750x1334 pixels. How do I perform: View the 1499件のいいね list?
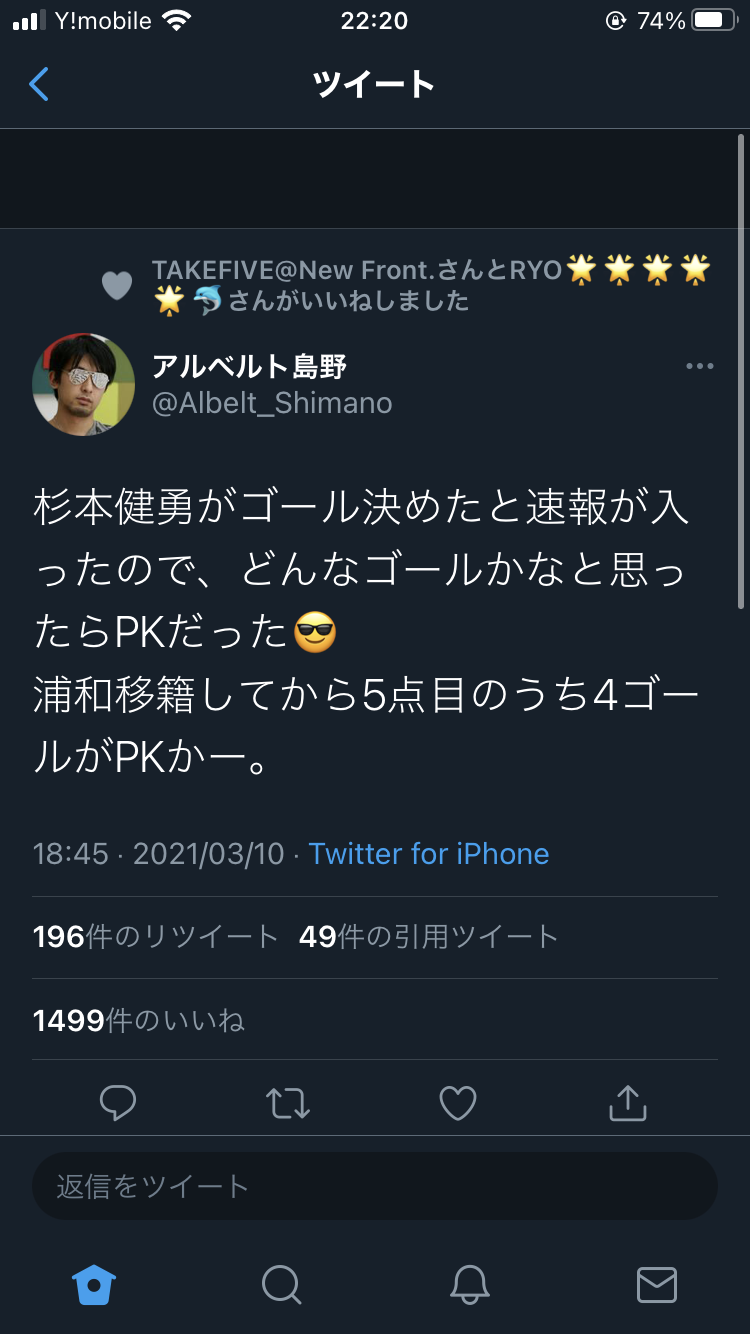139,1020
